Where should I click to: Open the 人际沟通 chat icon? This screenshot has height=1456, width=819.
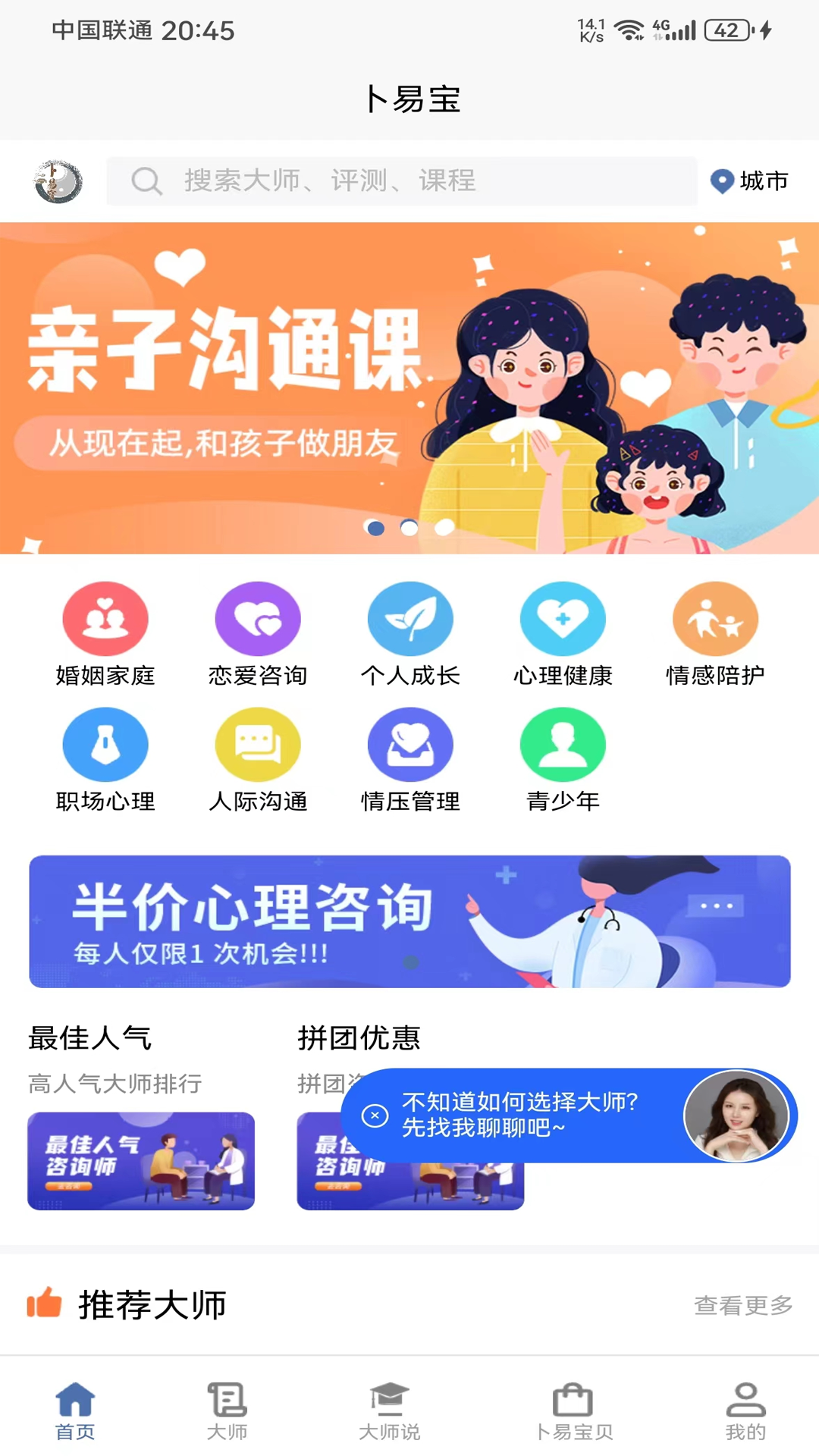(258, 744)
